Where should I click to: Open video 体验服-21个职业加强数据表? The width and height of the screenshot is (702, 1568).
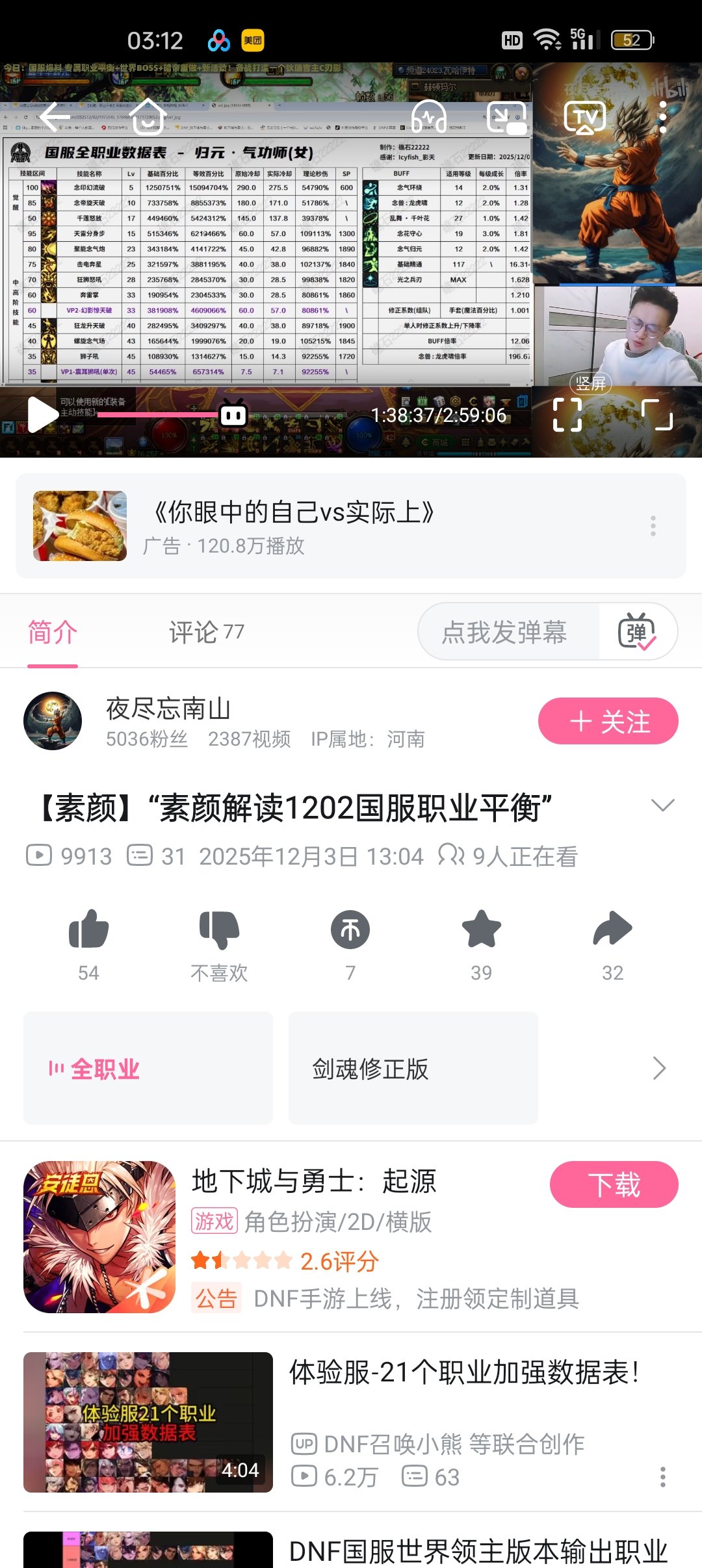(463, 1373)
